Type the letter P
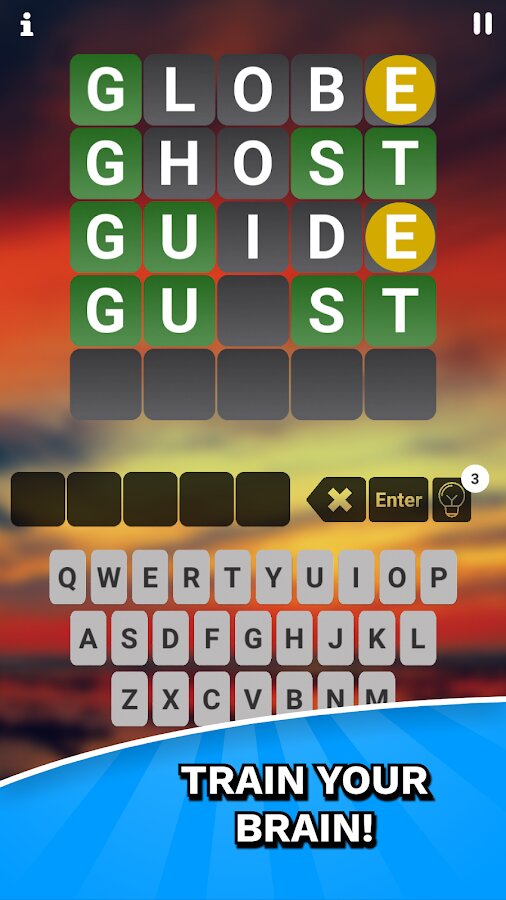Screen dimensions: 506x900 click(x=439, y=577)
